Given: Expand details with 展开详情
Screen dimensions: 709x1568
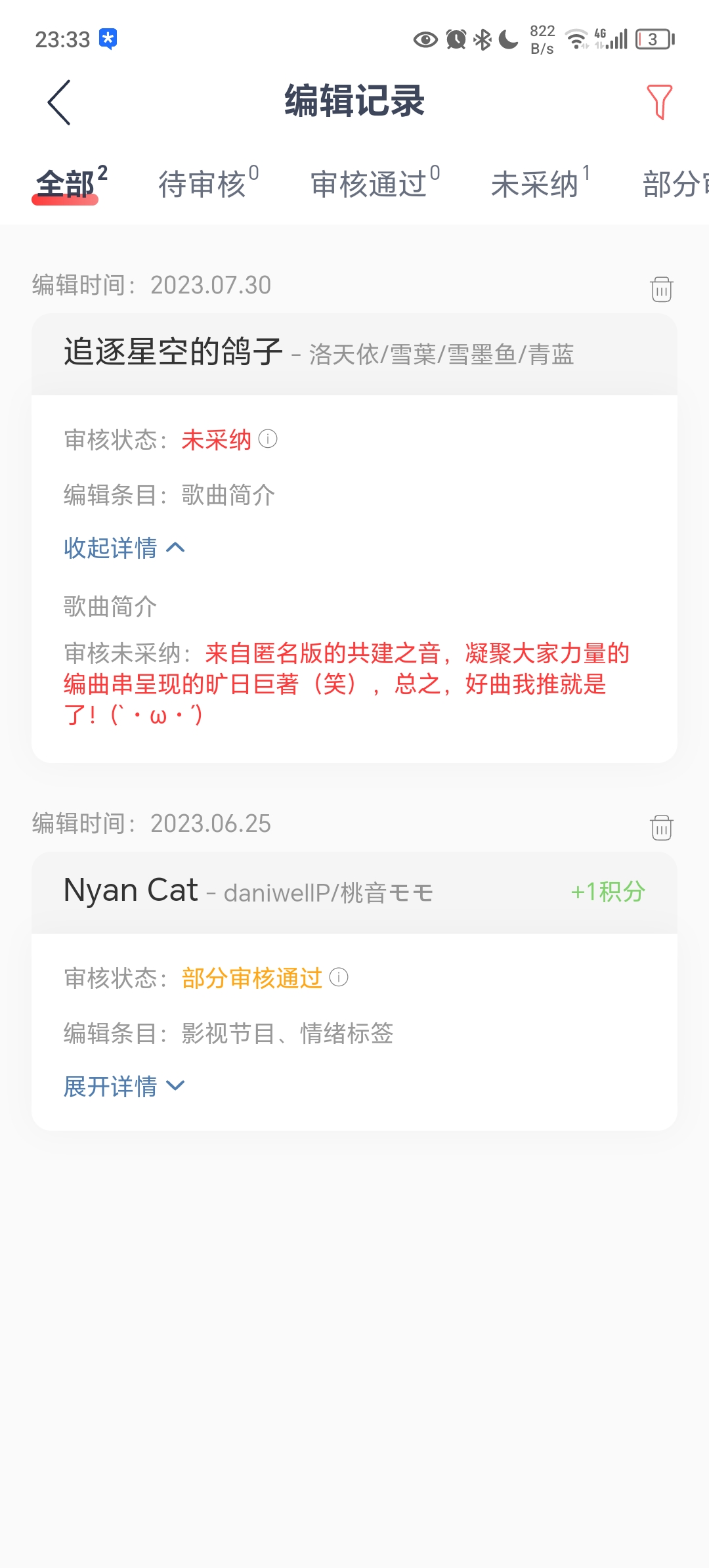Looking at the screenshot, I should click(x=124, y=1087).
